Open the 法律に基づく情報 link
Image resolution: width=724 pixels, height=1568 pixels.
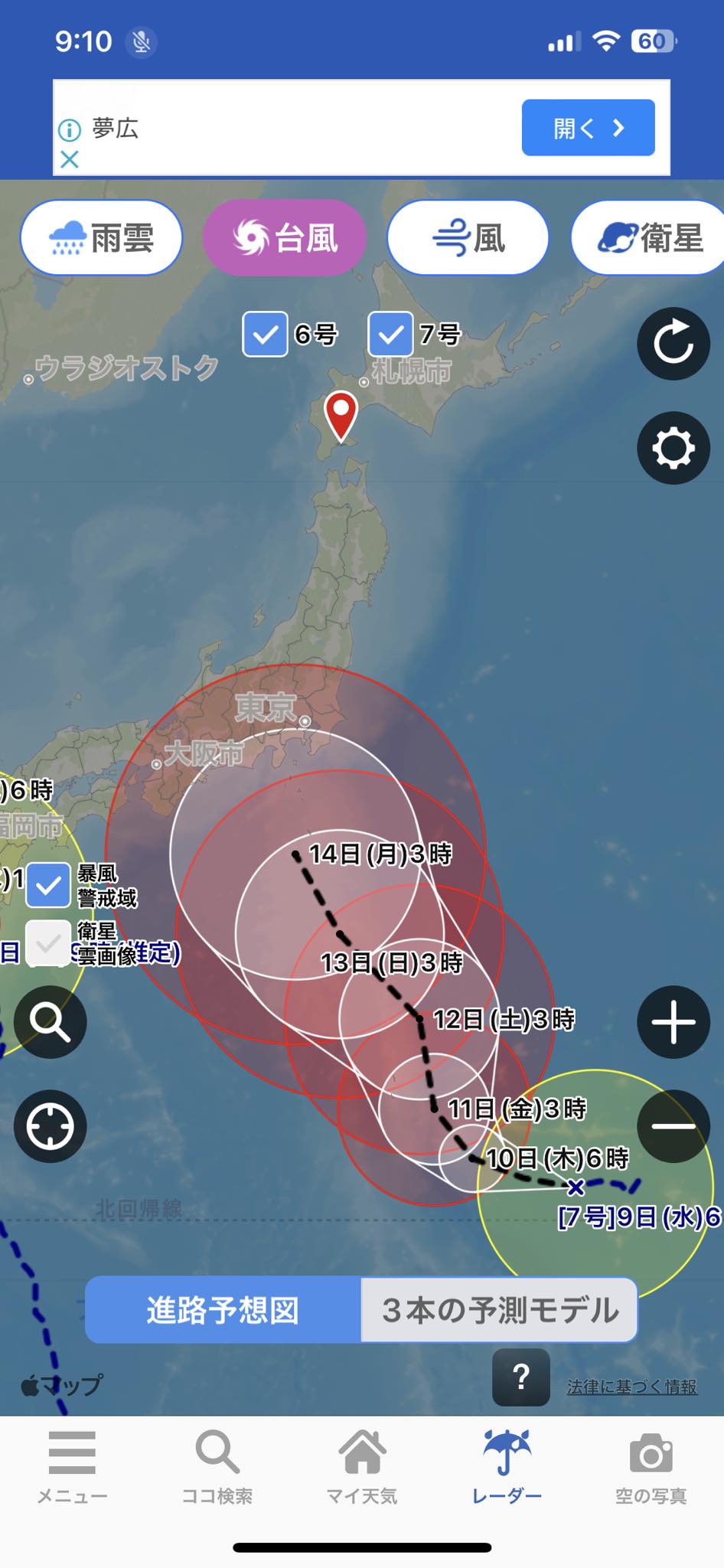[x=631, y=1387]
